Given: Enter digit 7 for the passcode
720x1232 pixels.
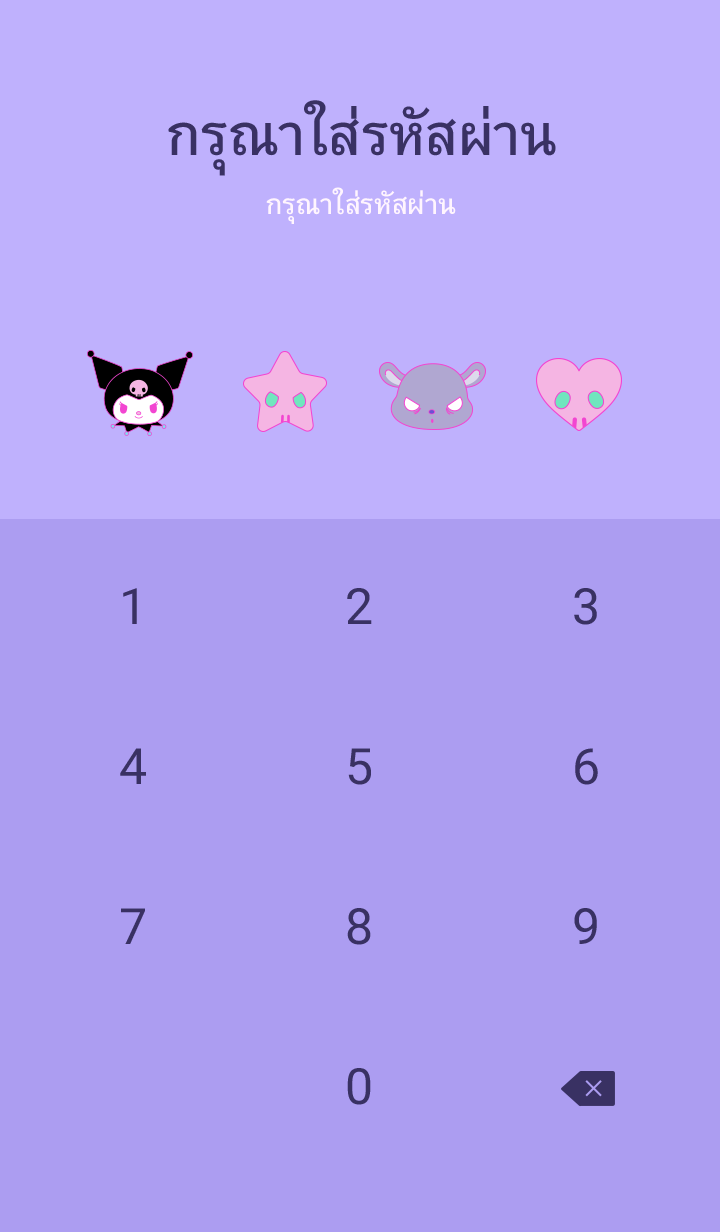Looking at the screenshot, I should coord(133,927).
